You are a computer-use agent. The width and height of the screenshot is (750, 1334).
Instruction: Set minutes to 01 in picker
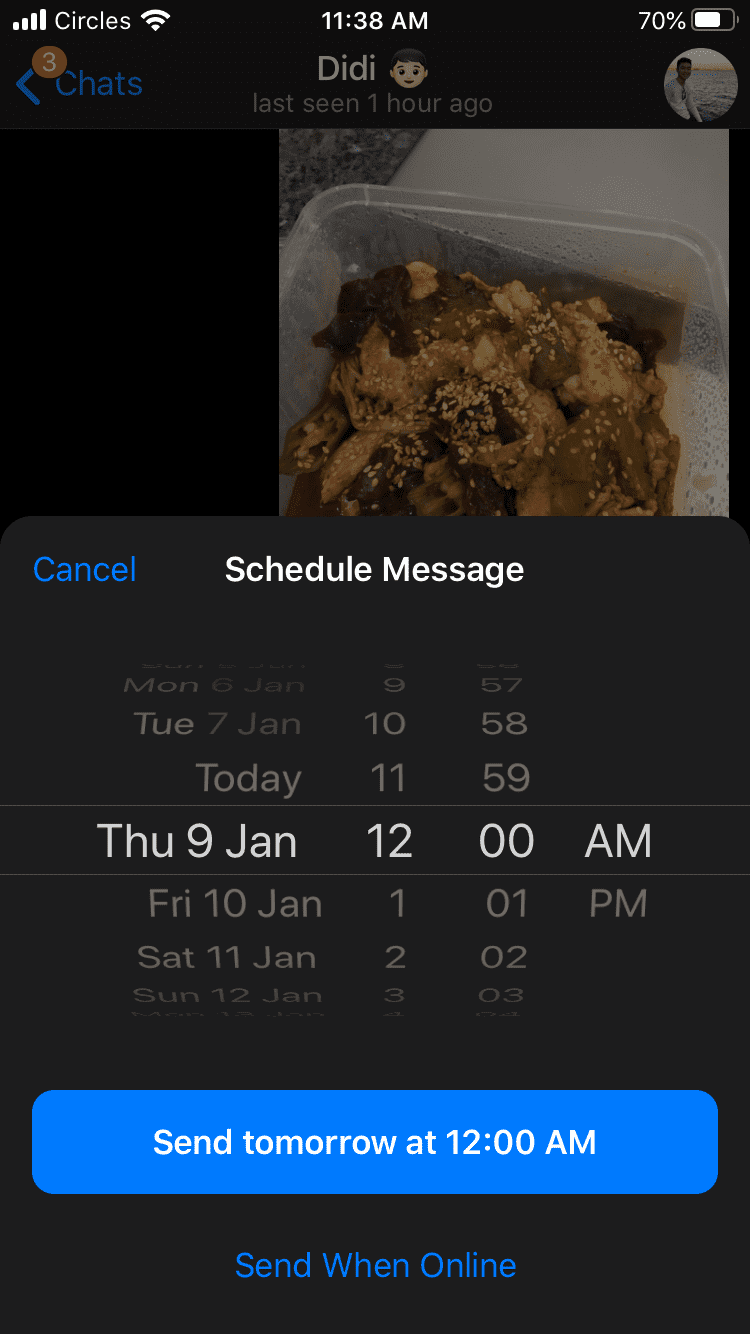pyautogui.click(x=507, y=904)
